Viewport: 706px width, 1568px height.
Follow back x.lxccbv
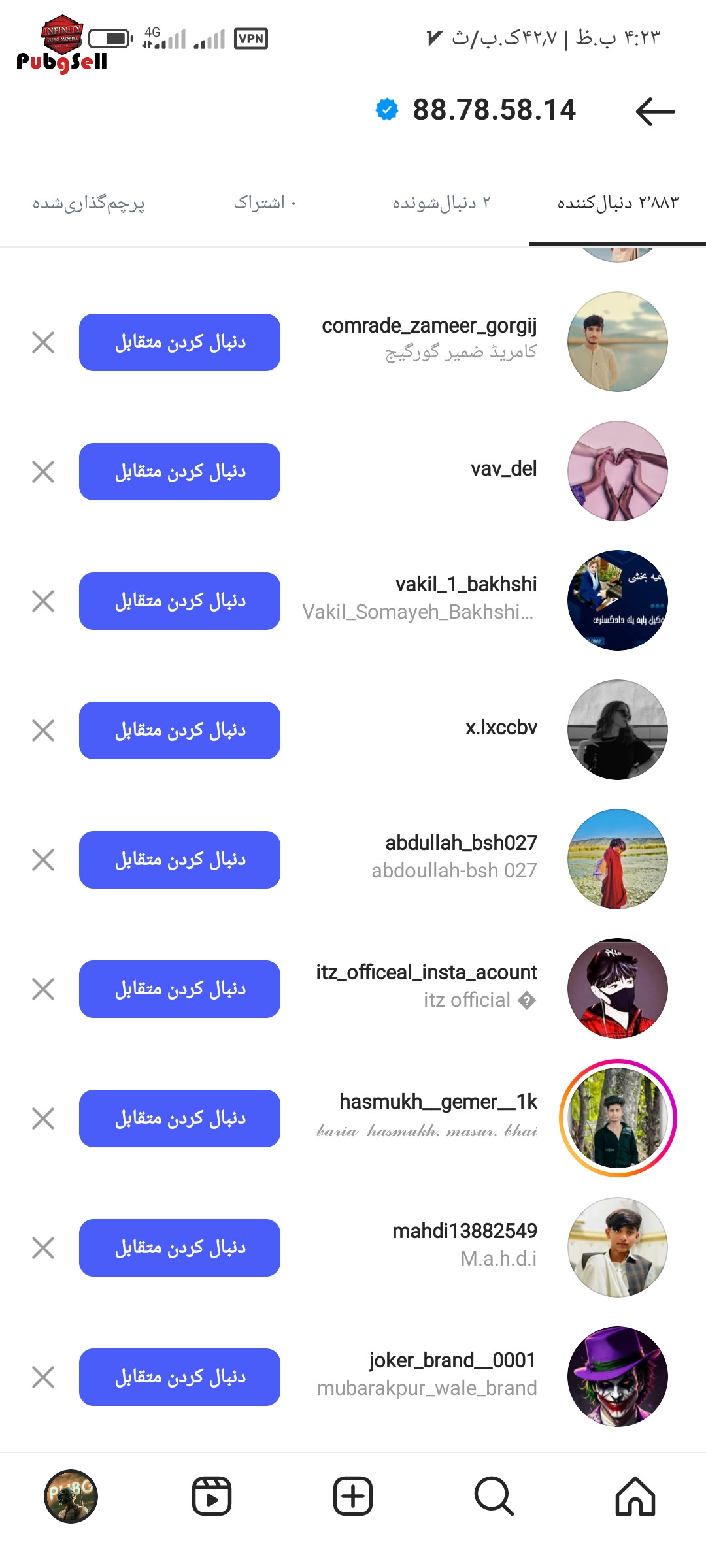[180, 730]
